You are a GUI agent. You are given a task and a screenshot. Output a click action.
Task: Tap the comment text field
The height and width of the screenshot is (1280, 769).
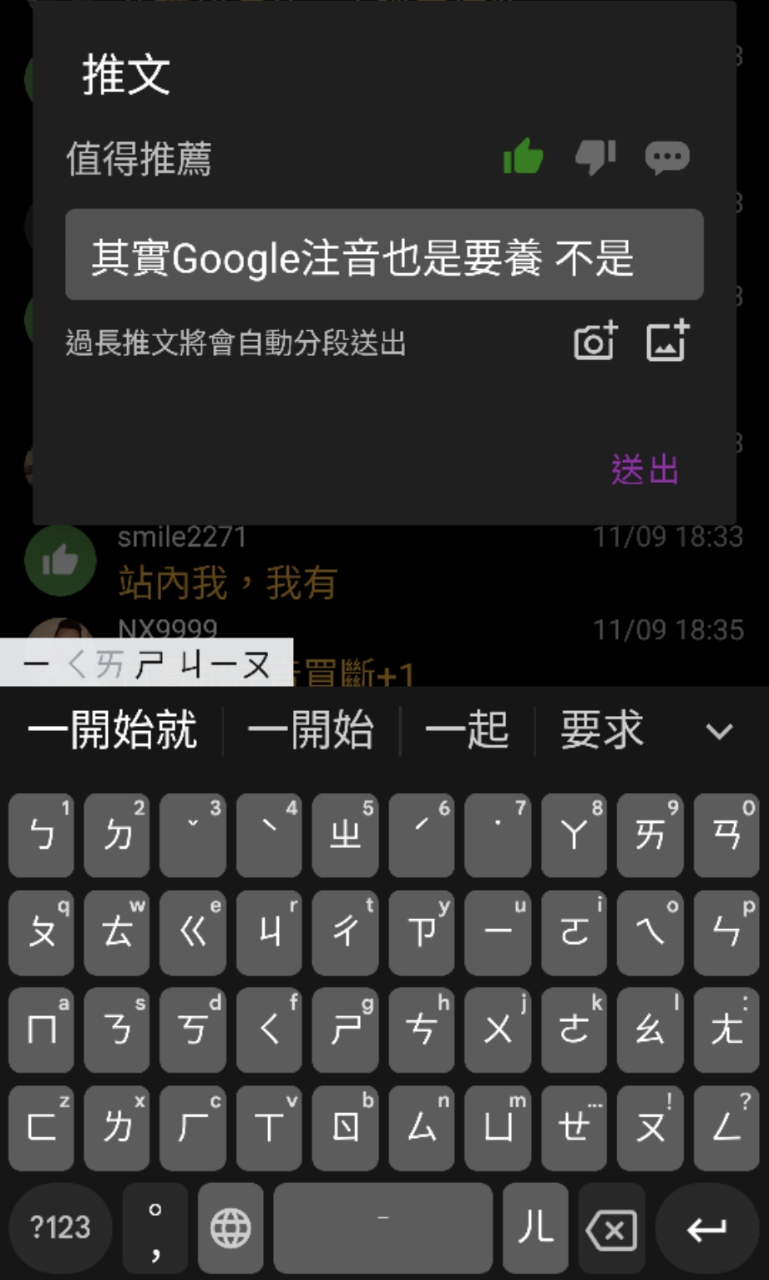pyautogui.click(x=384, y=255)
